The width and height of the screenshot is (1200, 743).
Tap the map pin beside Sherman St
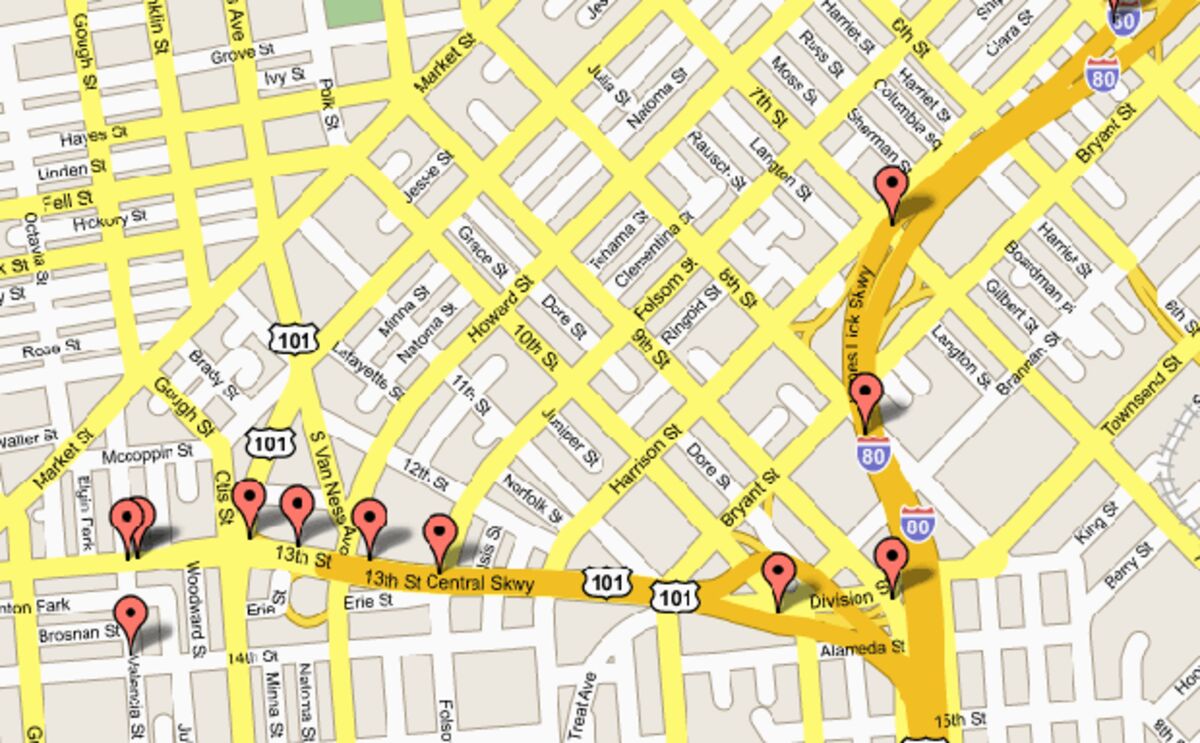(x=890, y=187)
